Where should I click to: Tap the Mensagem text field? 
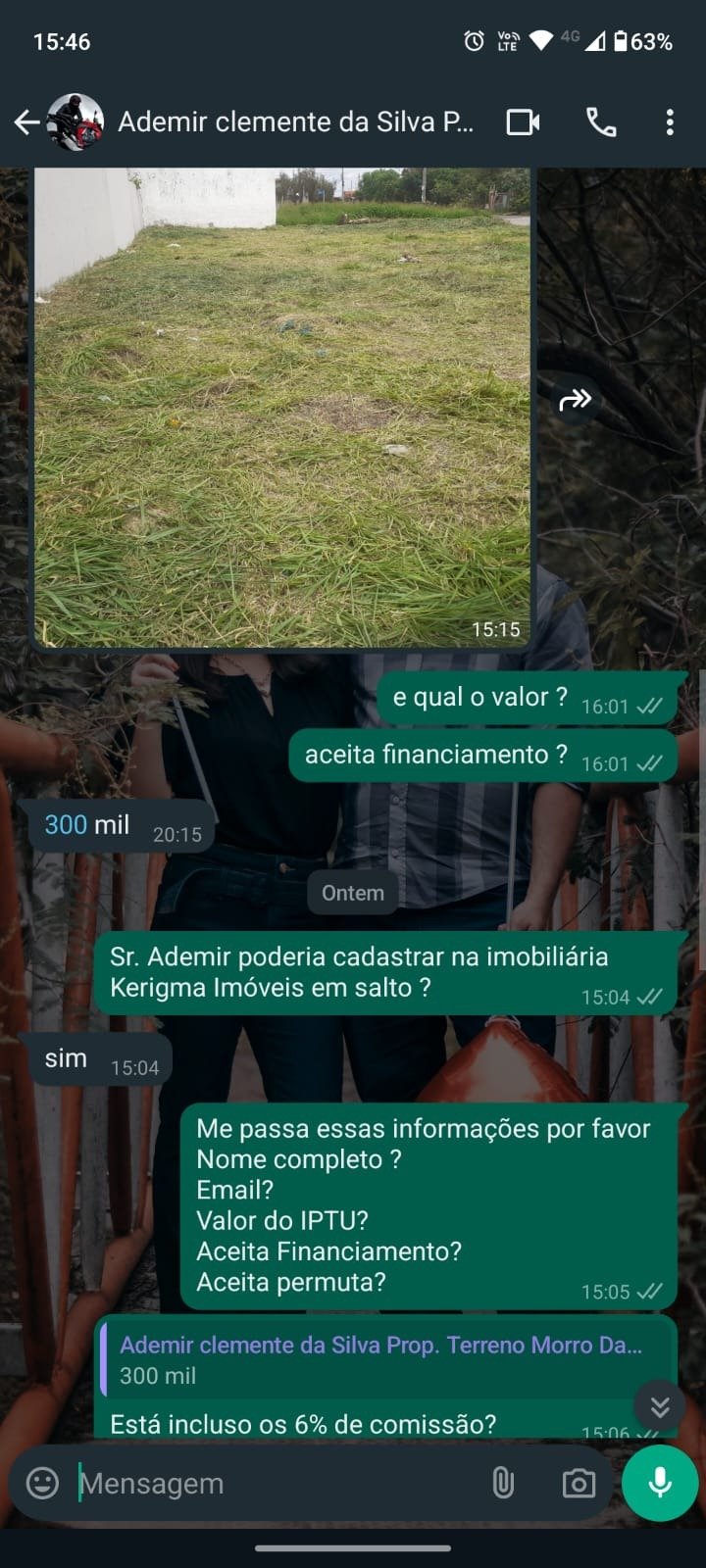[x=275, y=1484]
